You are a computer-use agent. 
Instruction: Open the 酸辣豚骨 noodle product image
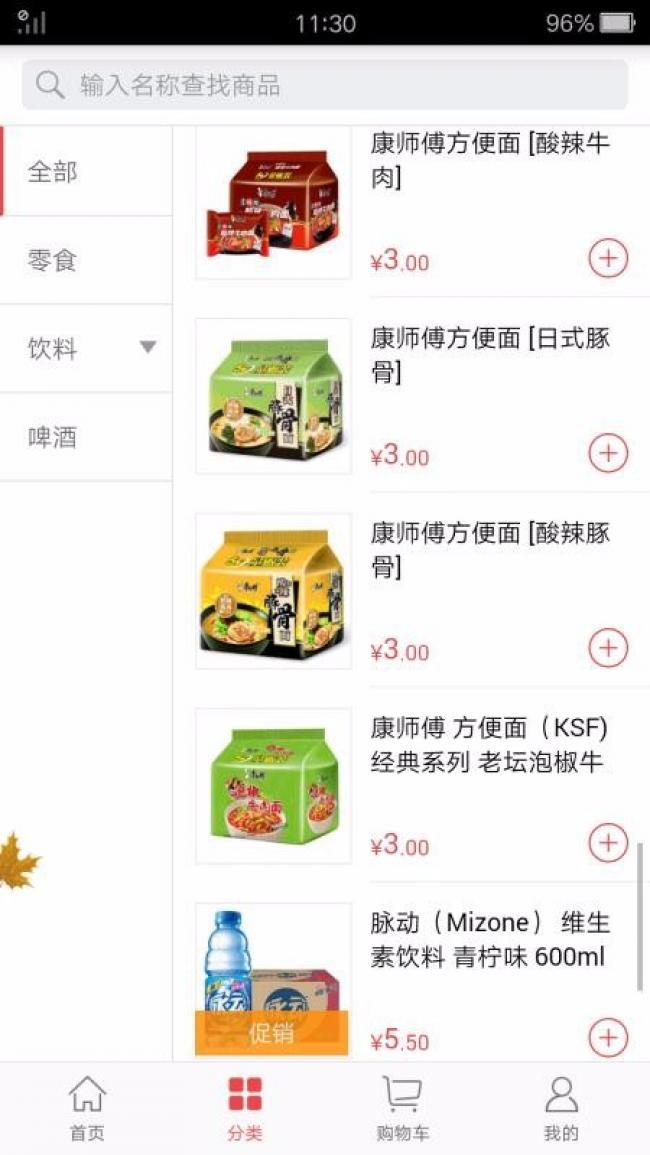click(x=273, y=591)
